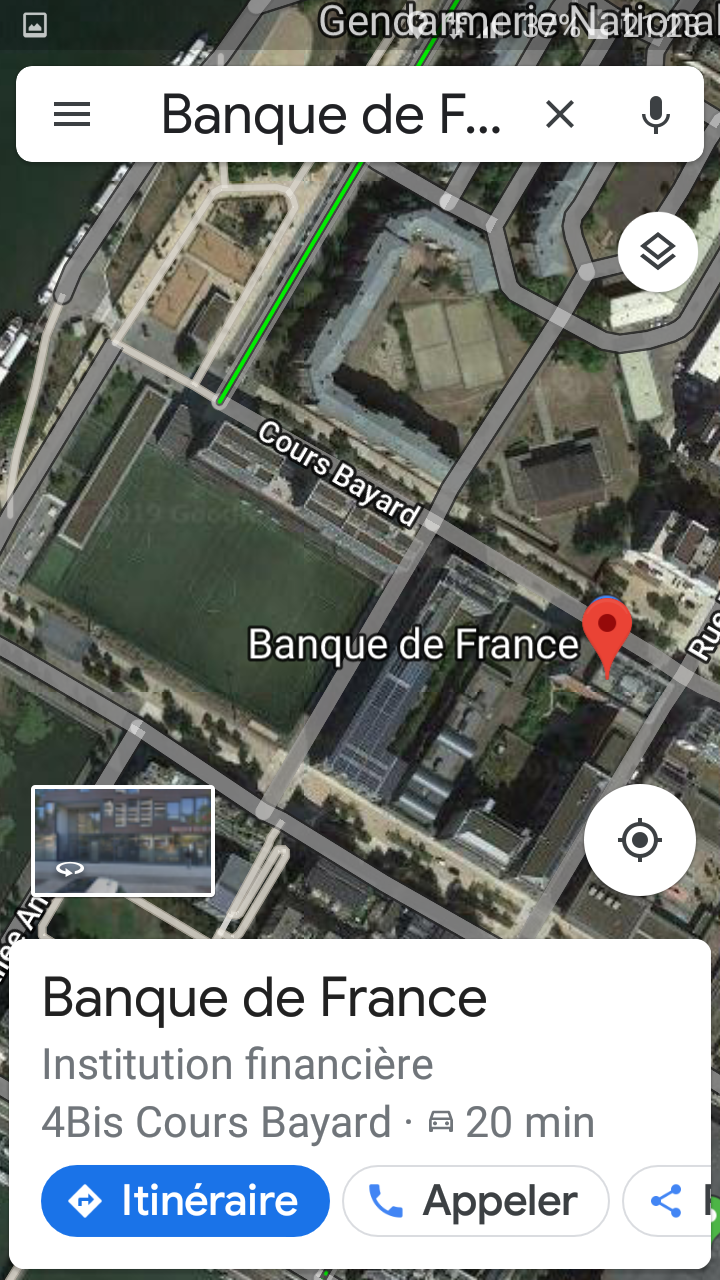
Task: Open the hamburger menu drawer
Action: point(72,115)
